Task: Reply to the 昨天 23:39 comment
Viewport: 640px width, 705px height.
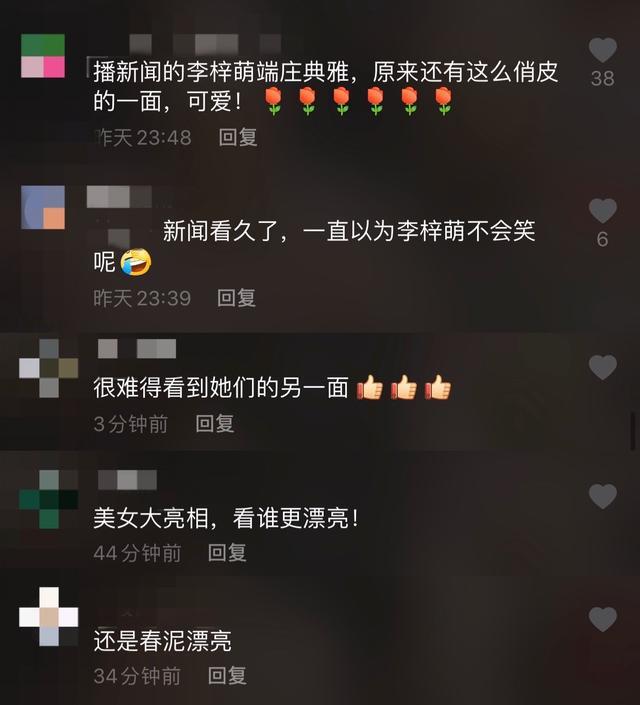Action: pyautogui.click(x=237, y=297)
